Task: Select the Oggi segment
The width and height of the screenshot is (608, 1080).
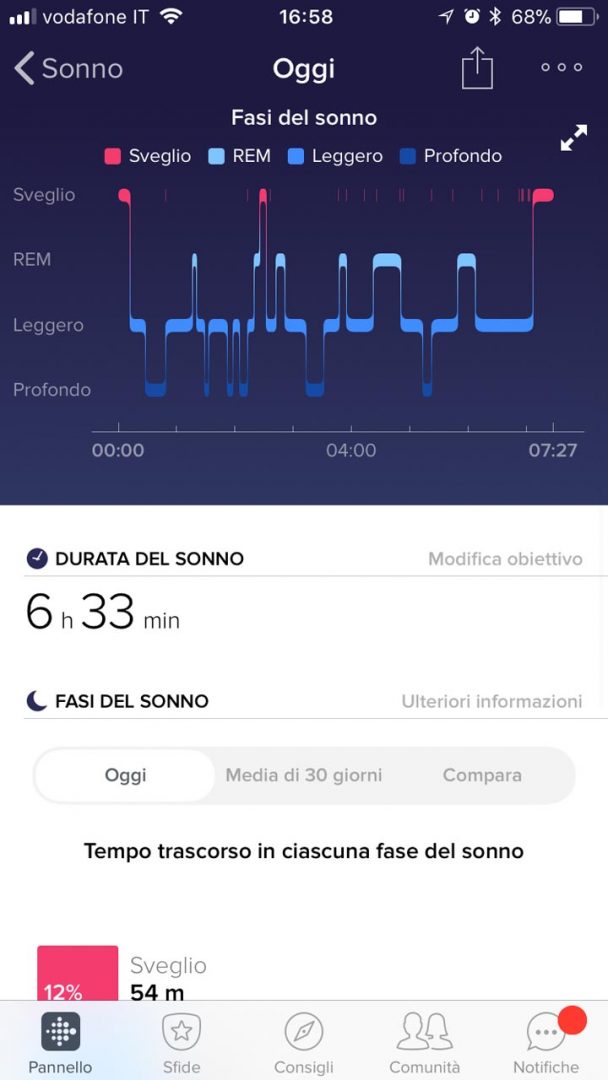Action: 126,775
